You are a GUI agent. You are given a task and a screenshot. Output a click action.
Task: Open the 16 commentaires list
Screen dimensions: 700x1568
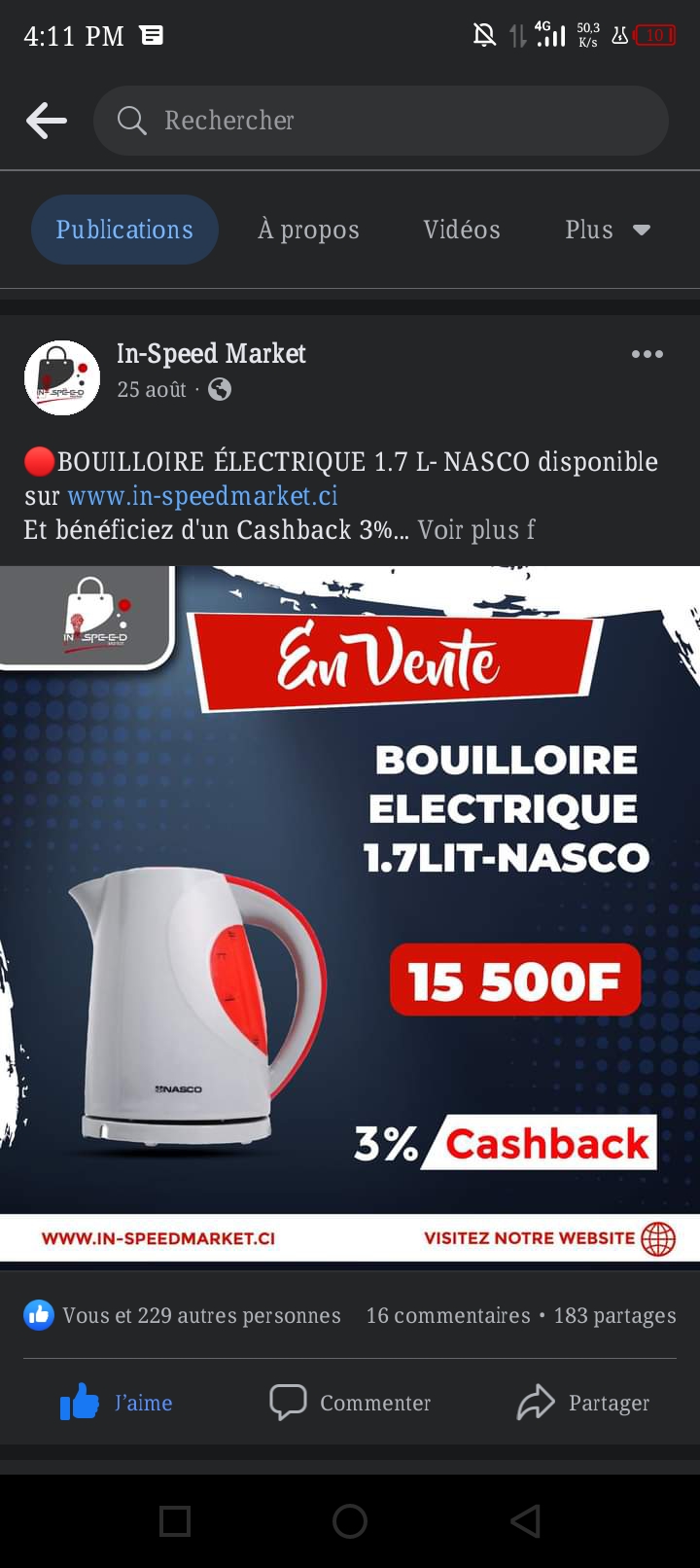447,1315
